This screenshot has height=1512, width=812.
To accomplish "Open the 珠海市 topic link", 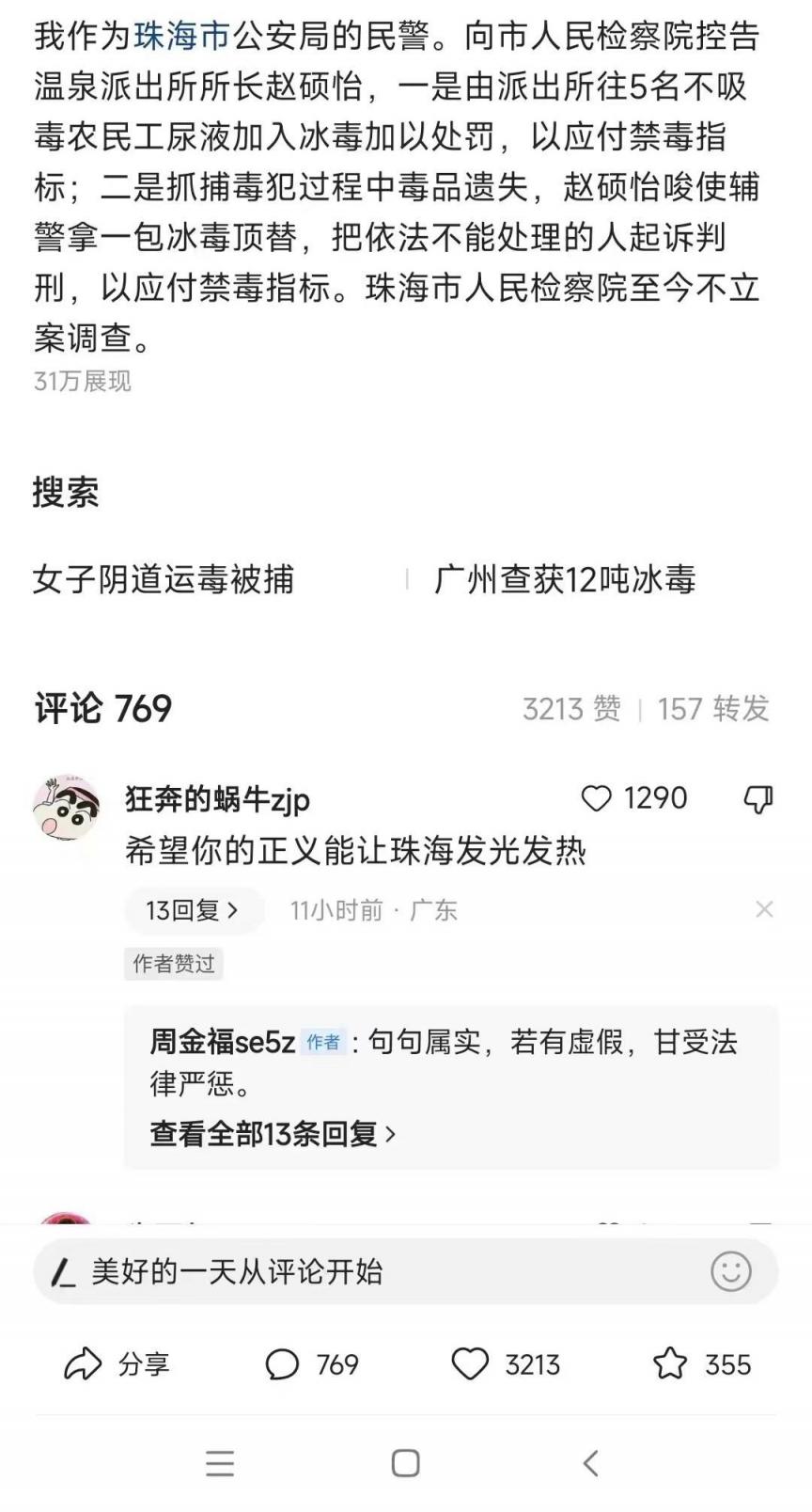I will pos(181,37).
